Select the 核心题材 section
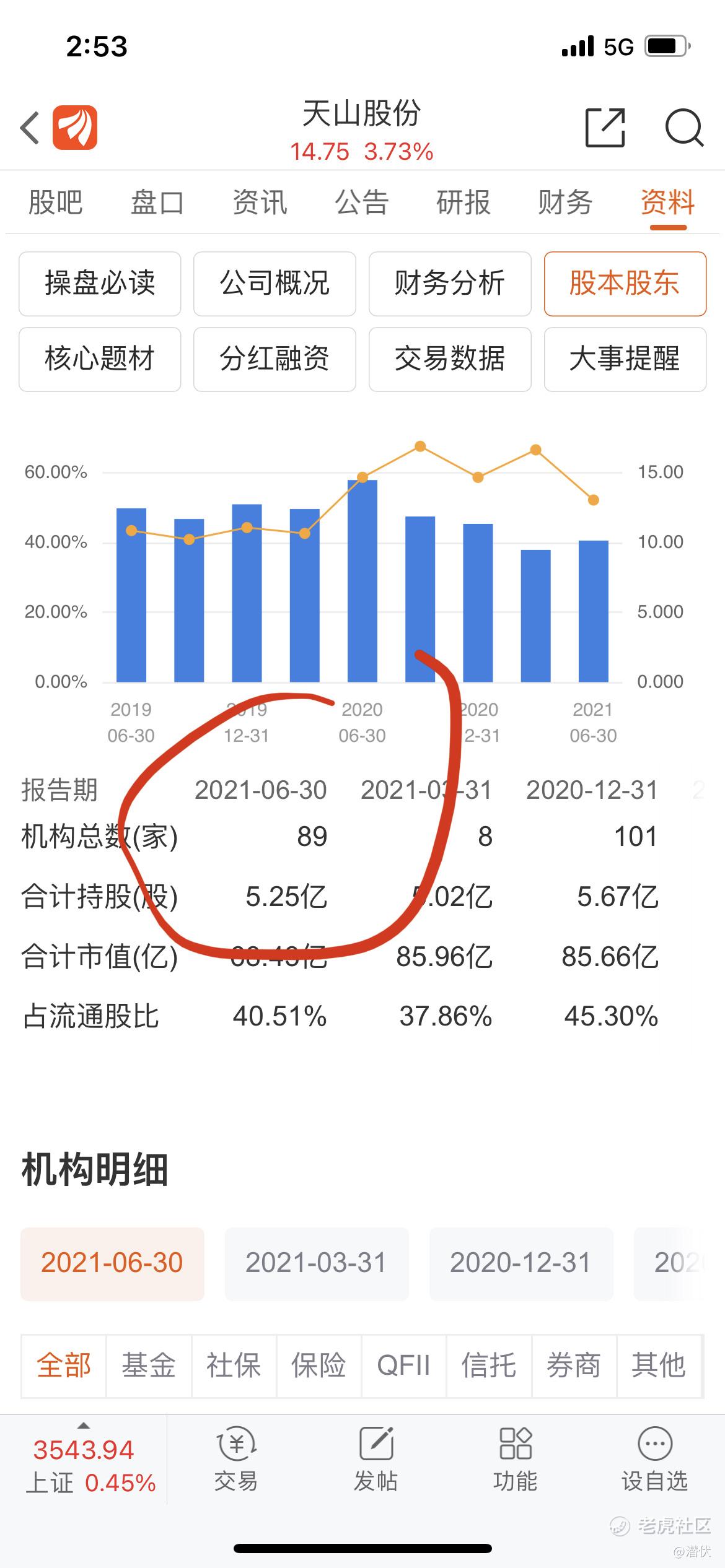The width and height of the screenshot is (725, 1568). click(100, 359)
